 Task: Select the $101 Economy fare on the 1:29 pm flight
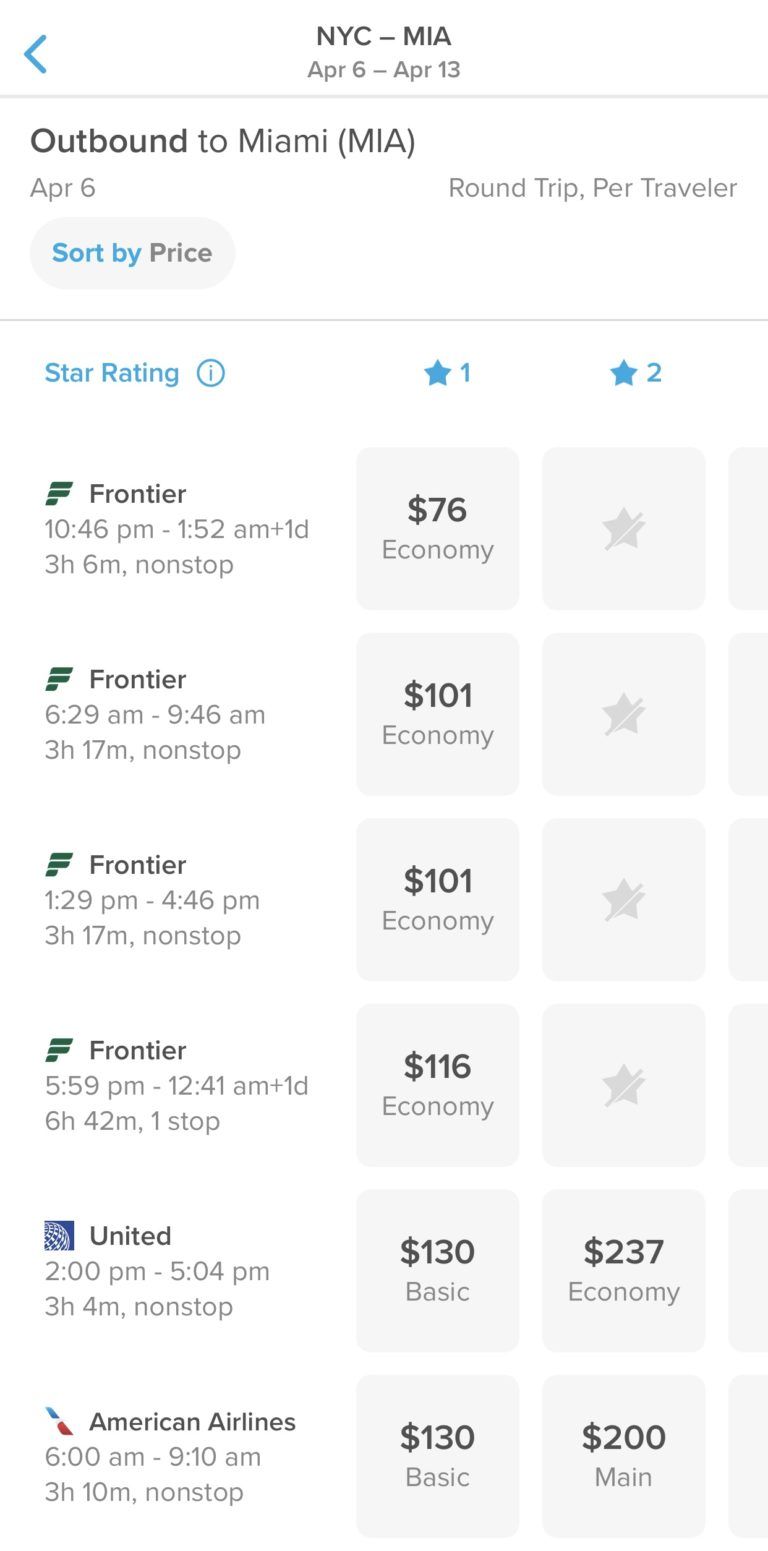point(436,898)
